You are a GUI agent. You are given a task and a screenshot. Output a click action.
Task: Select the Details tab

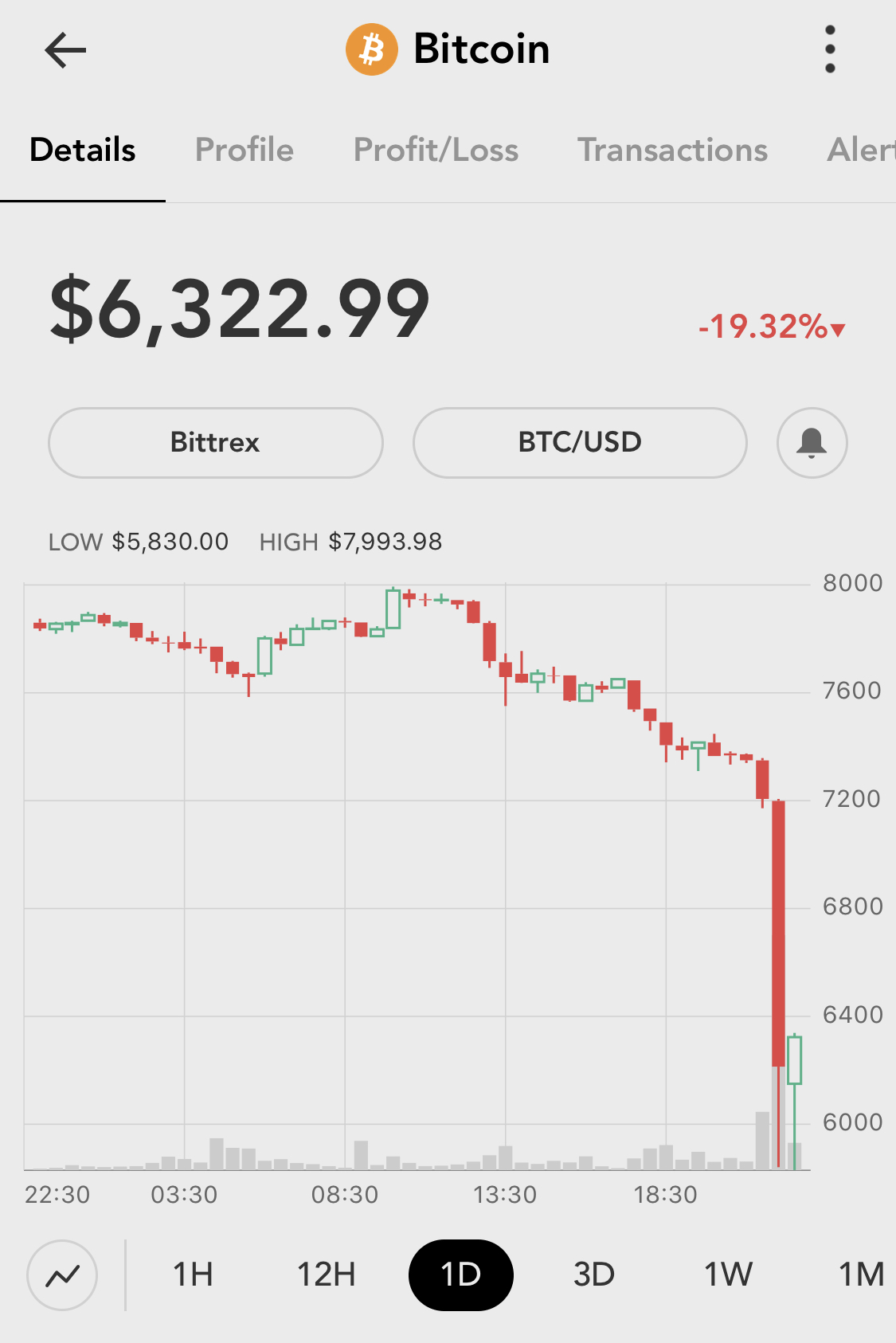point(83,150)
